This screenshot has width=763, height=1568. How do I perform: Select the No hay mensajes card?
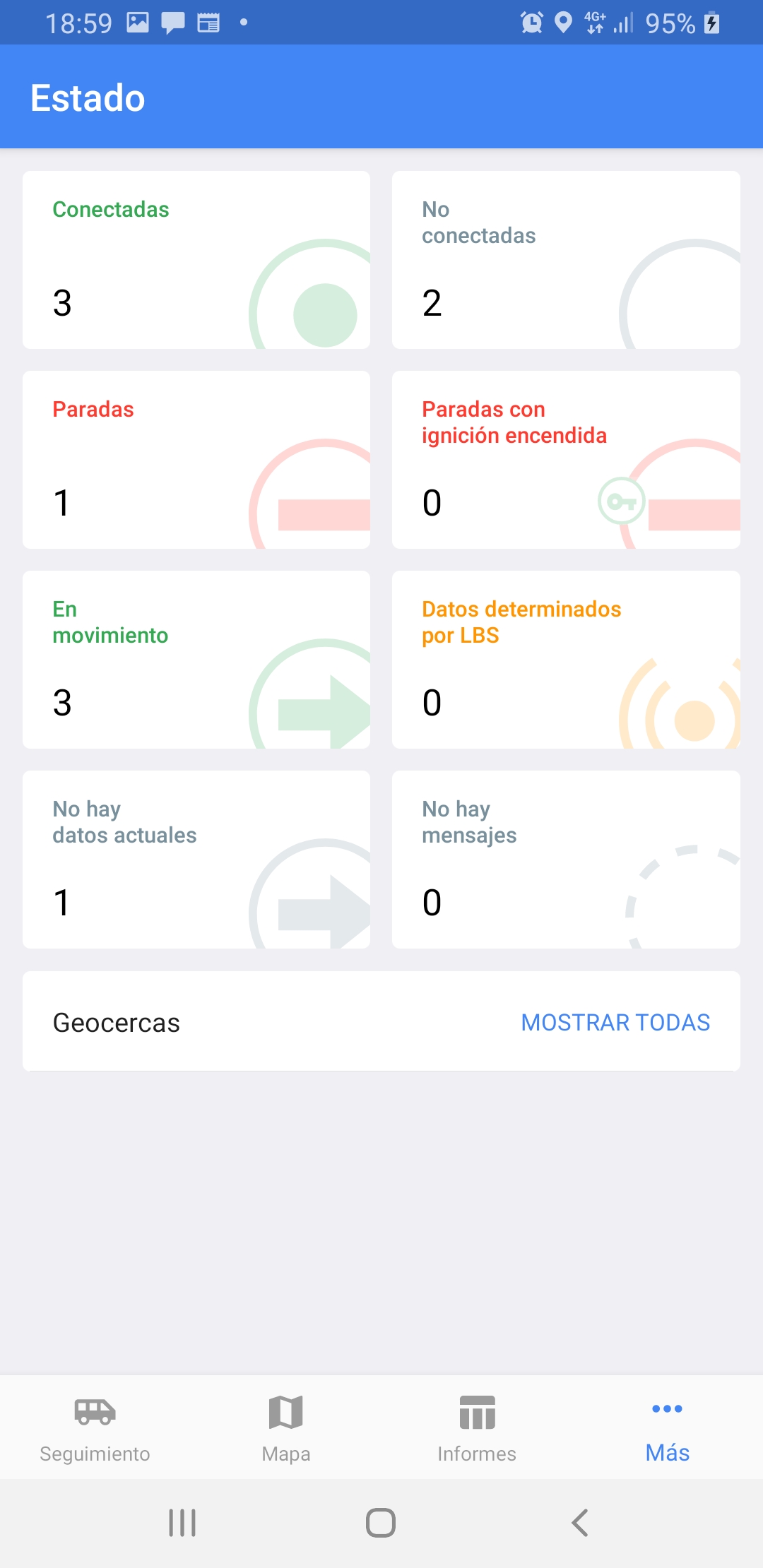pos(566,860)
